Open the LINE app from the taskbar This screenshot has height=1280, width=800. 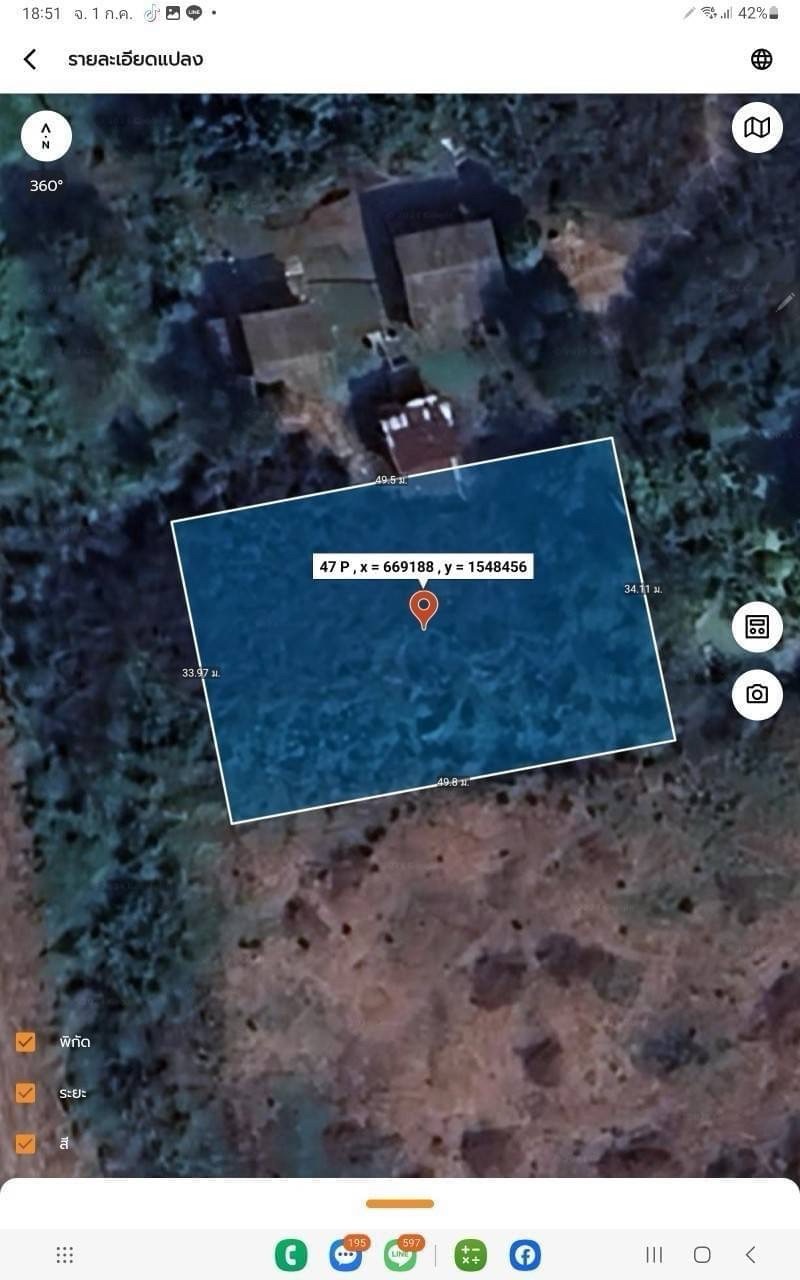point(400,1254)
